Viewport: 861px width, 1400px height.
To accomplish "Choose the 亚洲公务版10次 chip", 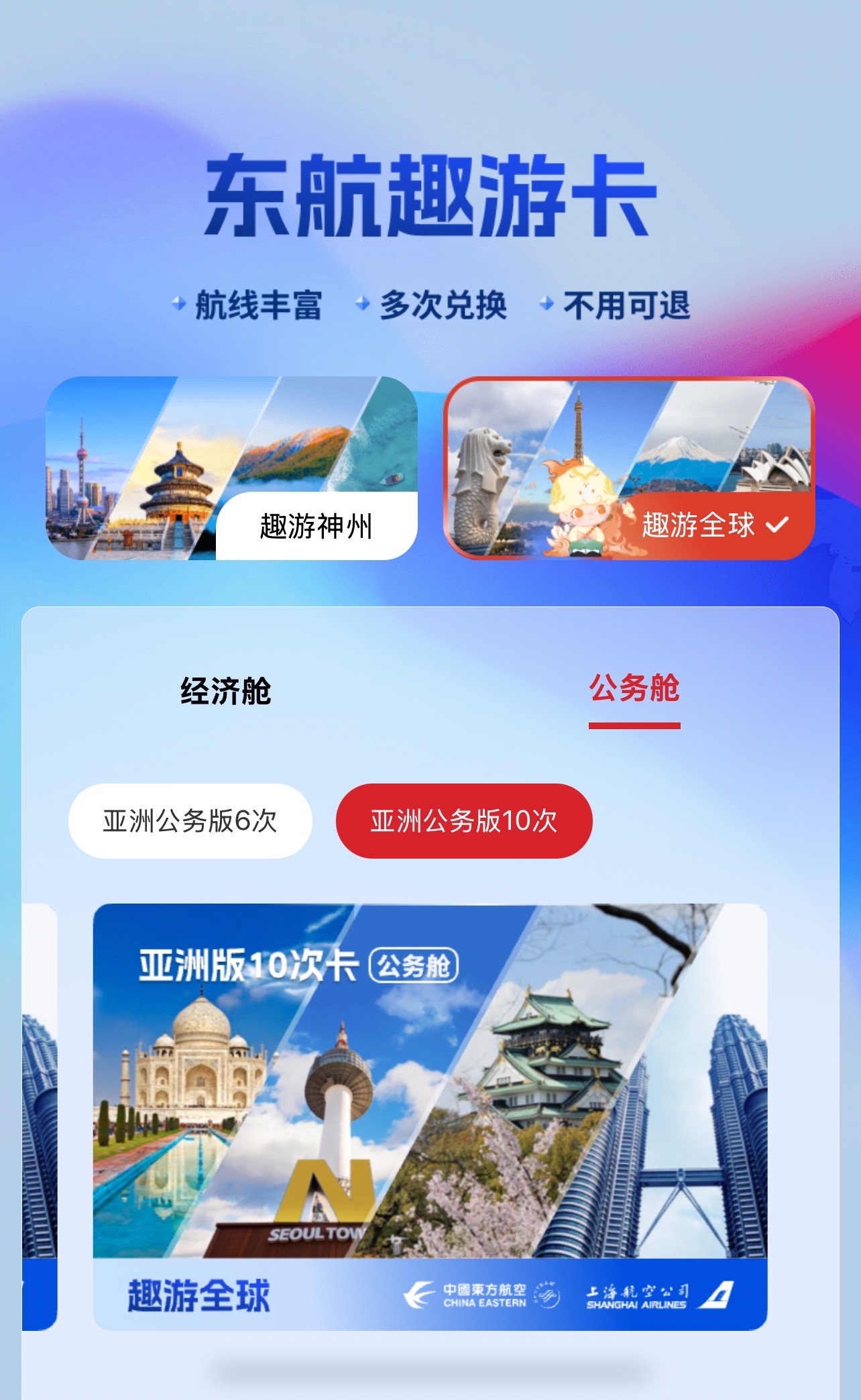I will pyautogui.click(x=463, y=820).
